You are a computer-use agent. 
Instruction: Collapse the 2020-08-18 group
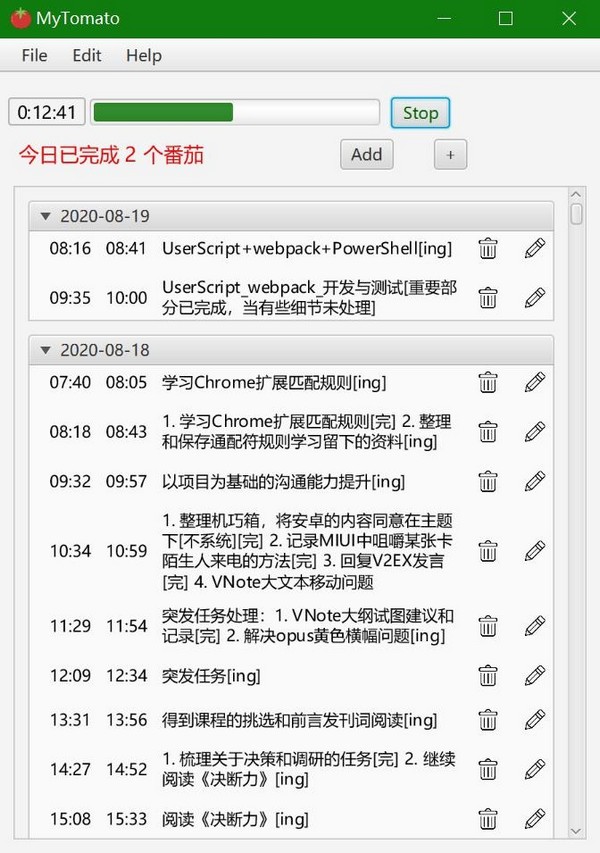click(44, 350)
